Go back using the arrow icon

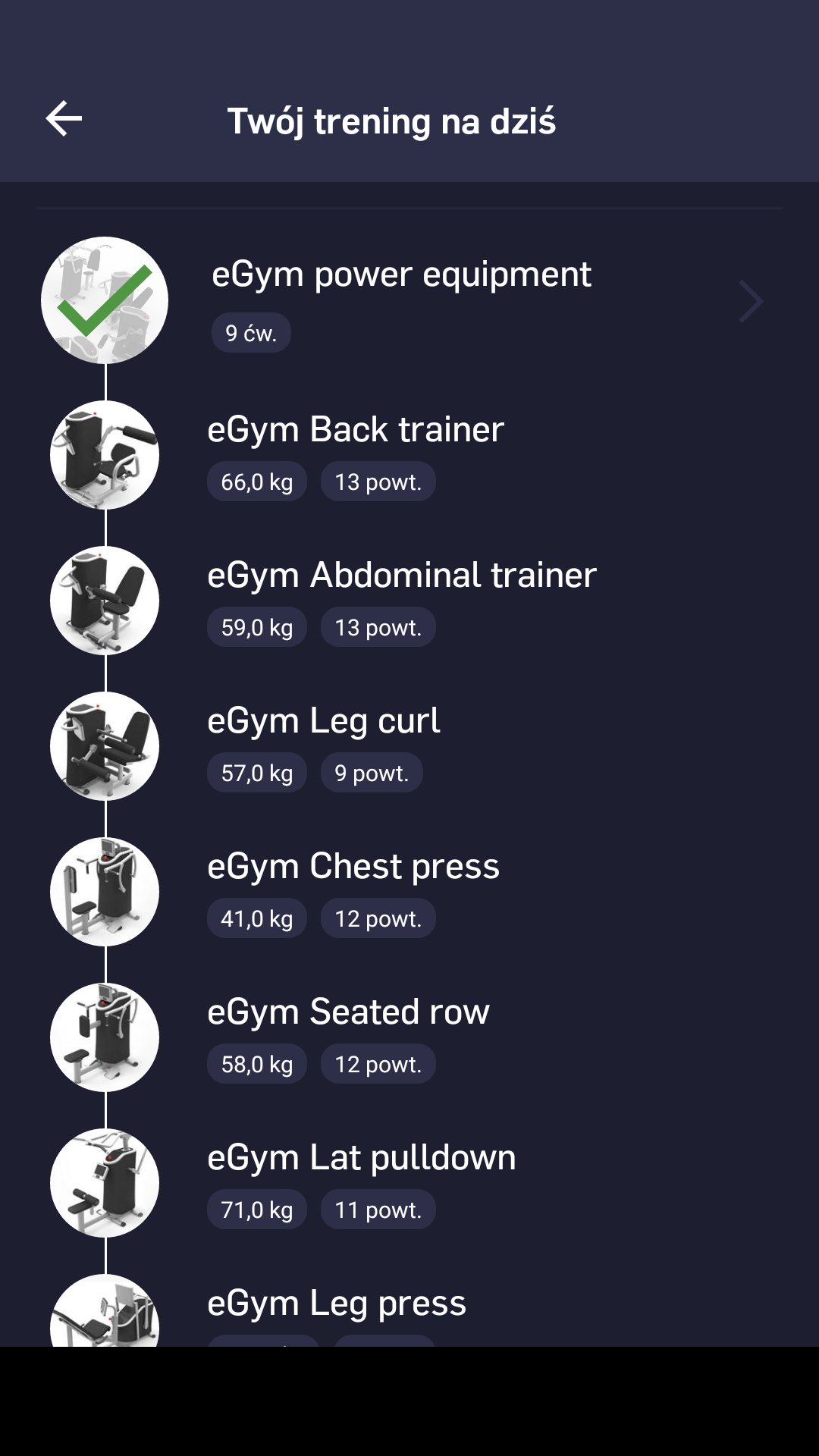pos(64,119)
